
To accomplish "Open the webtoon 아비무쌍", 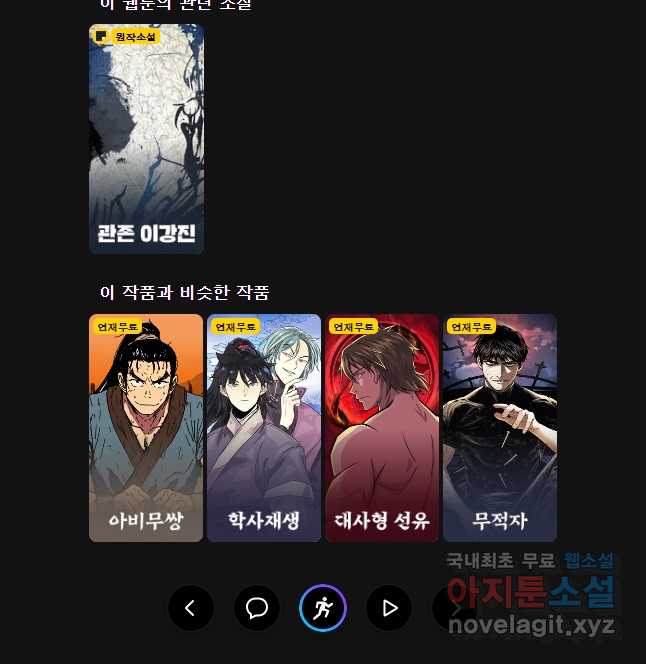I will click(x=146, y=428).
